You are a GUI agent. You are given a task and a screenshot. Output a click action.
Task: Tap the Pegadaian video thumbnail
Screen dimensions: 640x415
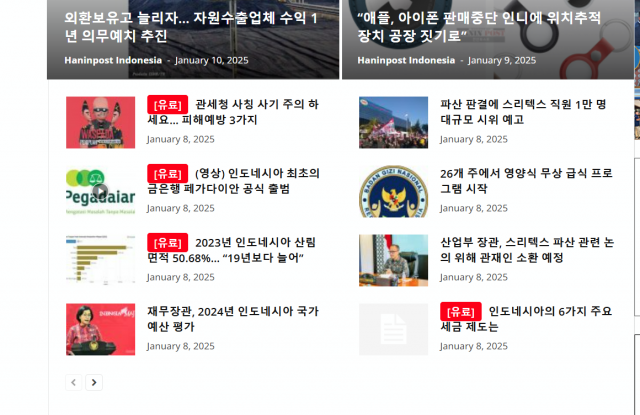click(100, 190)
